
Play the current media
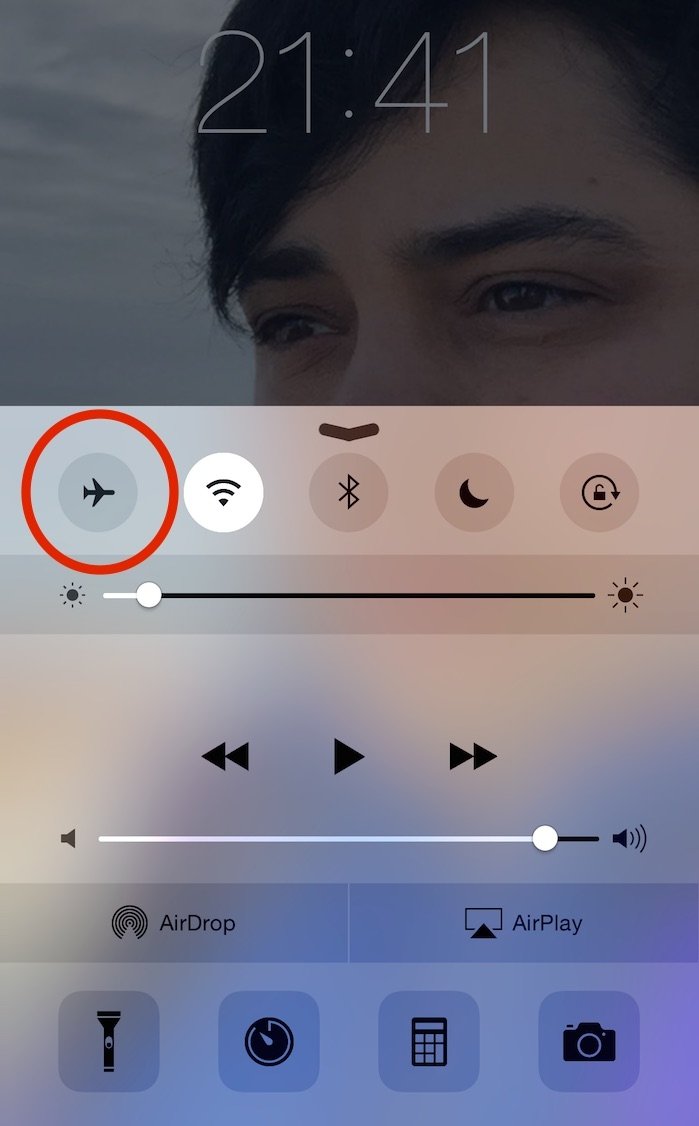(348, 757)
